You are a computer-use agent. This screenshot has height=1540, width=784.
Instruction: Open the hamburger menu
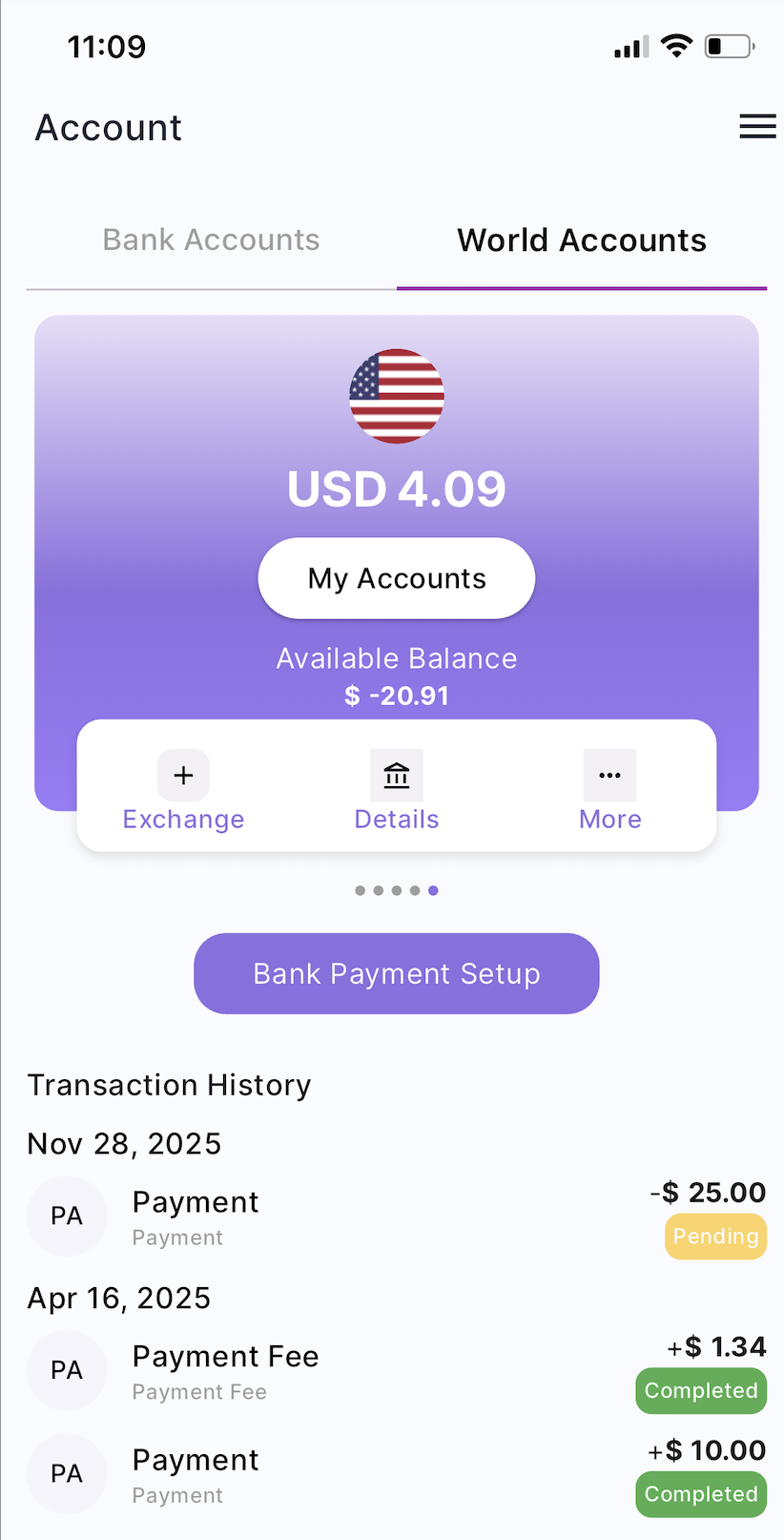pyautogui.click(x=757, y=127)
